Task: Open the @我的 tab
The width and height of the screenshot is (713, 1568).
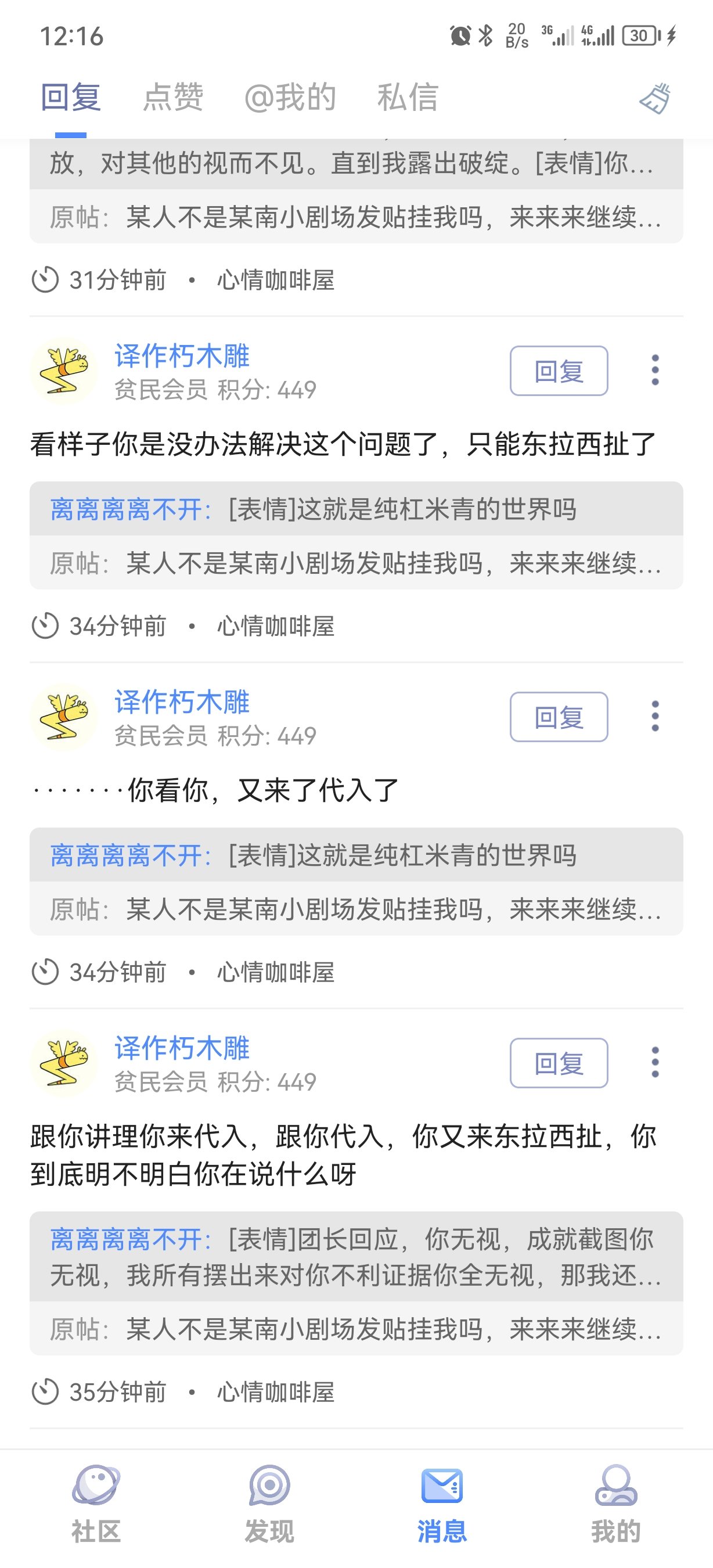Action: 290,98
